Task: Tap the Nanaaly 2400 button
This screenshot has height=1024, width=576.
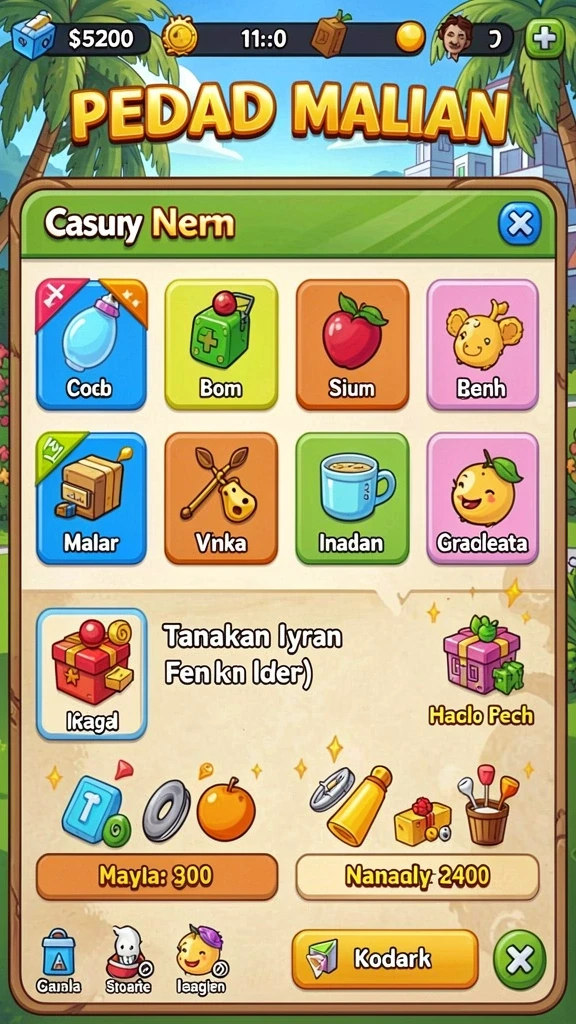Action: click(x=418, y=876)
